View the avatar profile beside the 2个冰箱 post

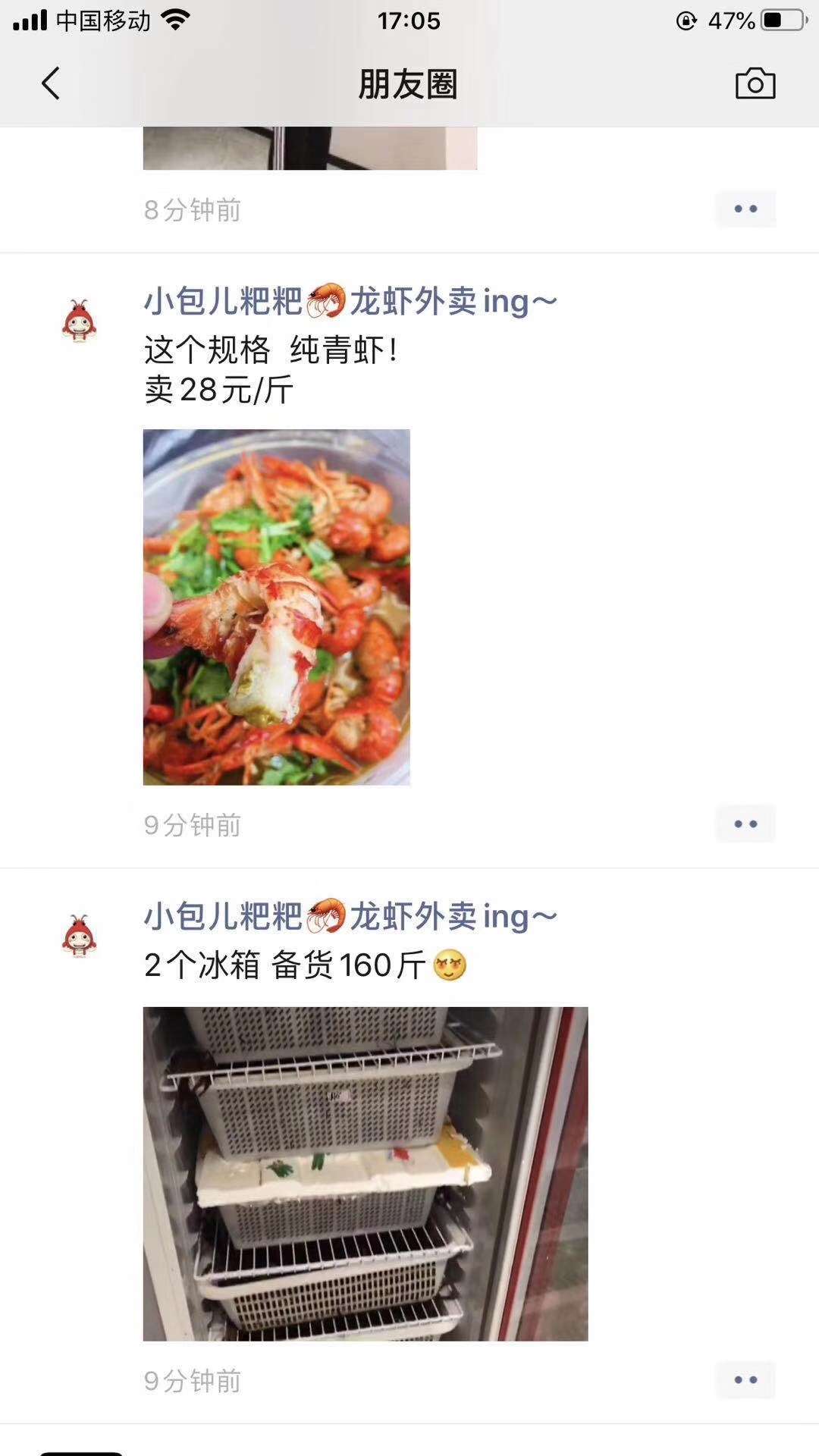tap(80, 937)
